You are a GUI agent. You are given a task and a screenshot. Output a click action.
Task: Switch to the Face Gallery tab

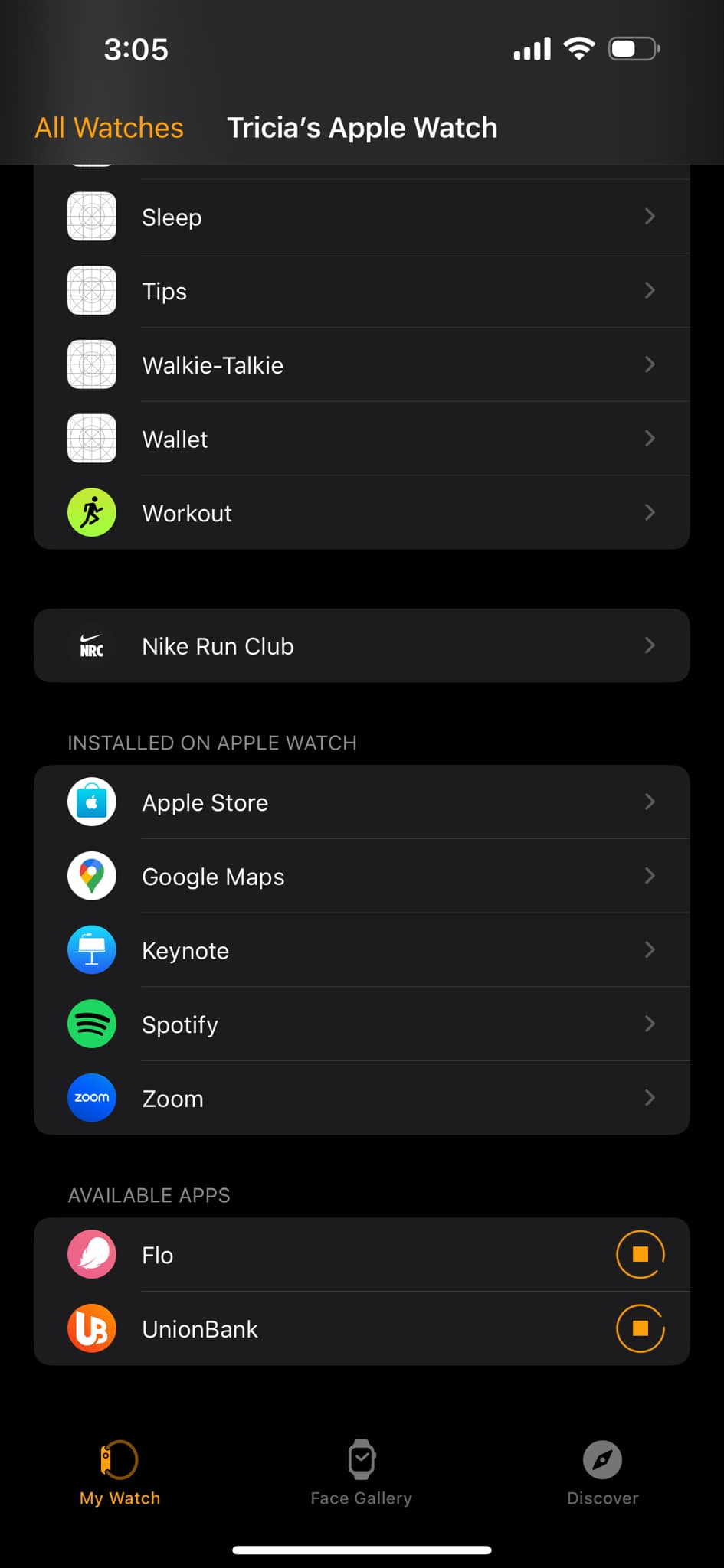[361, 1472]
